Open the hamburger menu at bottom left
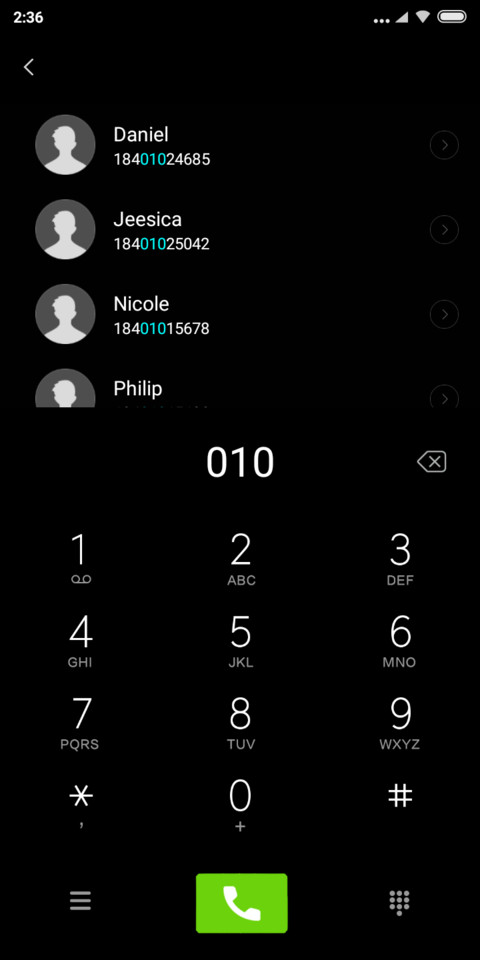The height and width of the screenshot is (960, 480). coord(80,901)
